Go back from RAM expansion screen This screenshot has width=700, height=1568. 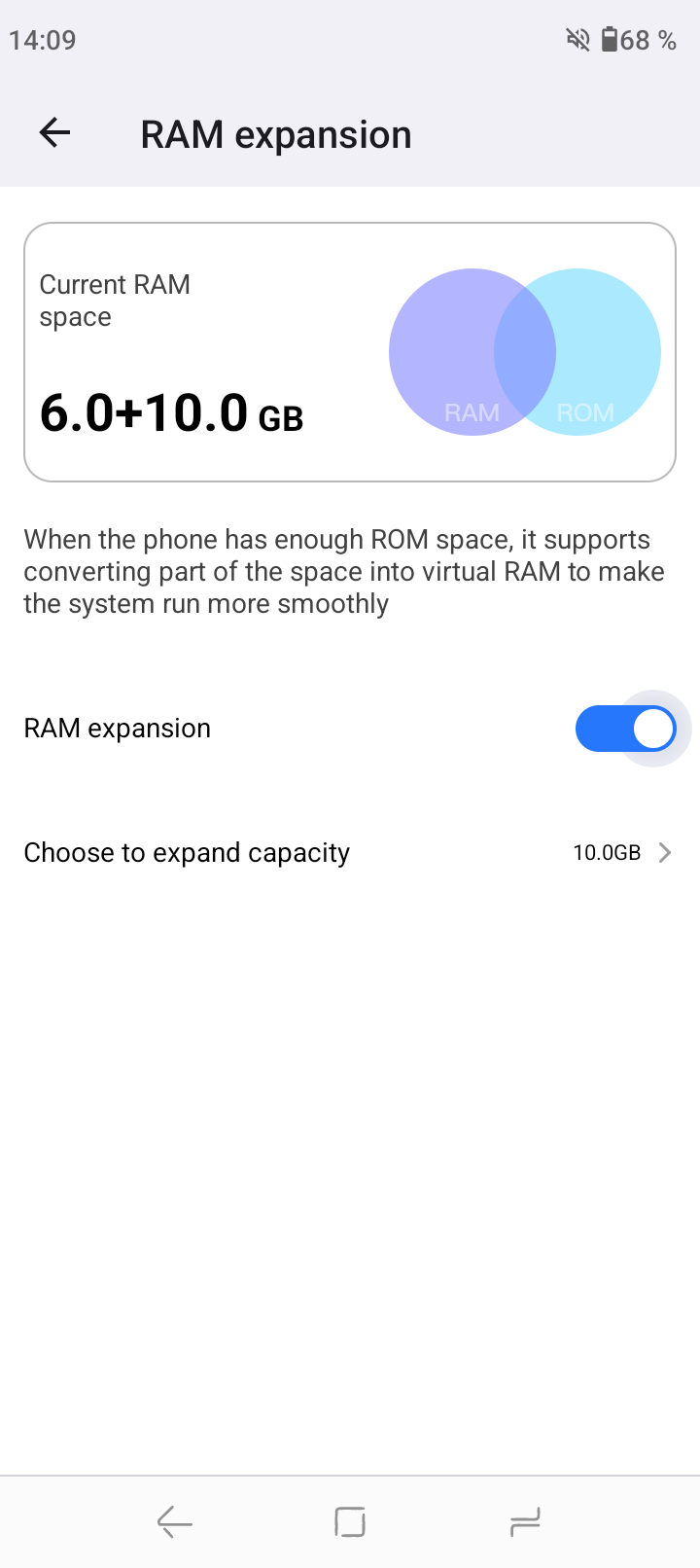[55, 133]
